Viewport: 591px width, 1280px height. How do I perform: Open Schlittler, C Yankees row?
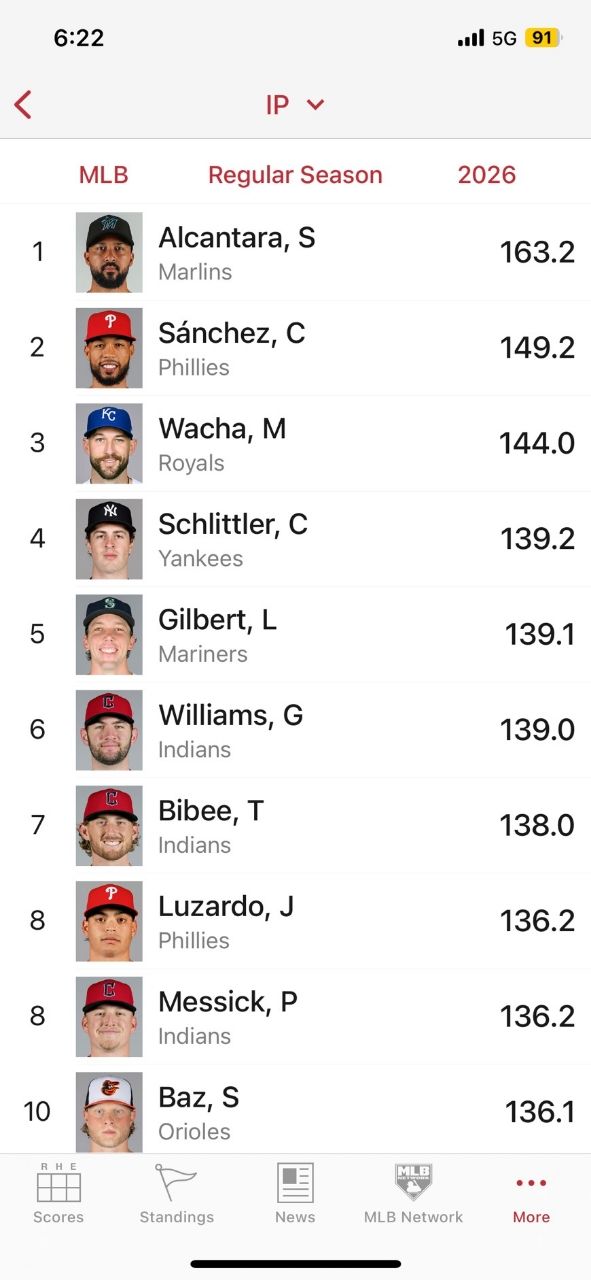(295, 539)
